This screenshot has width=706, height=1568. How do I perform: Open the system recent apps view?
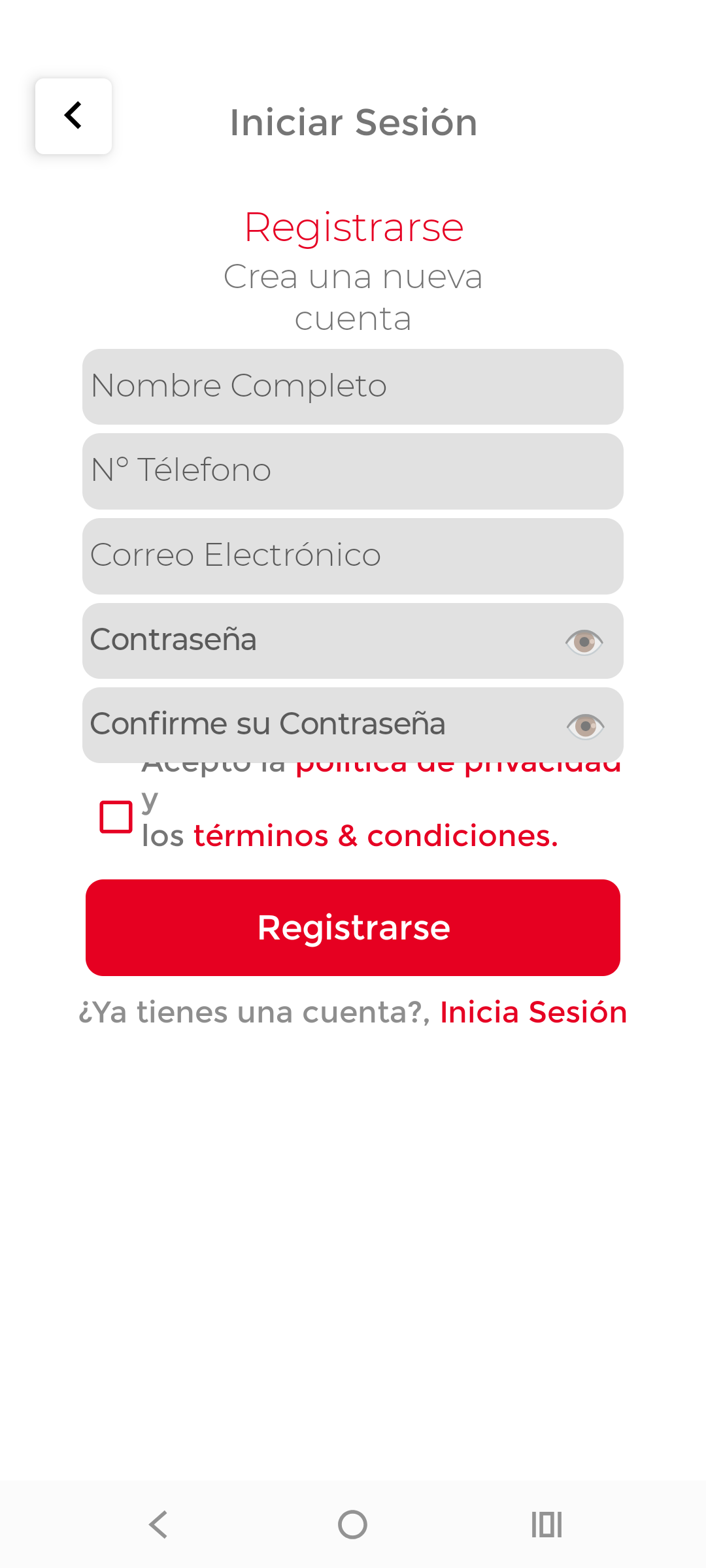(x=546, y=1525)
